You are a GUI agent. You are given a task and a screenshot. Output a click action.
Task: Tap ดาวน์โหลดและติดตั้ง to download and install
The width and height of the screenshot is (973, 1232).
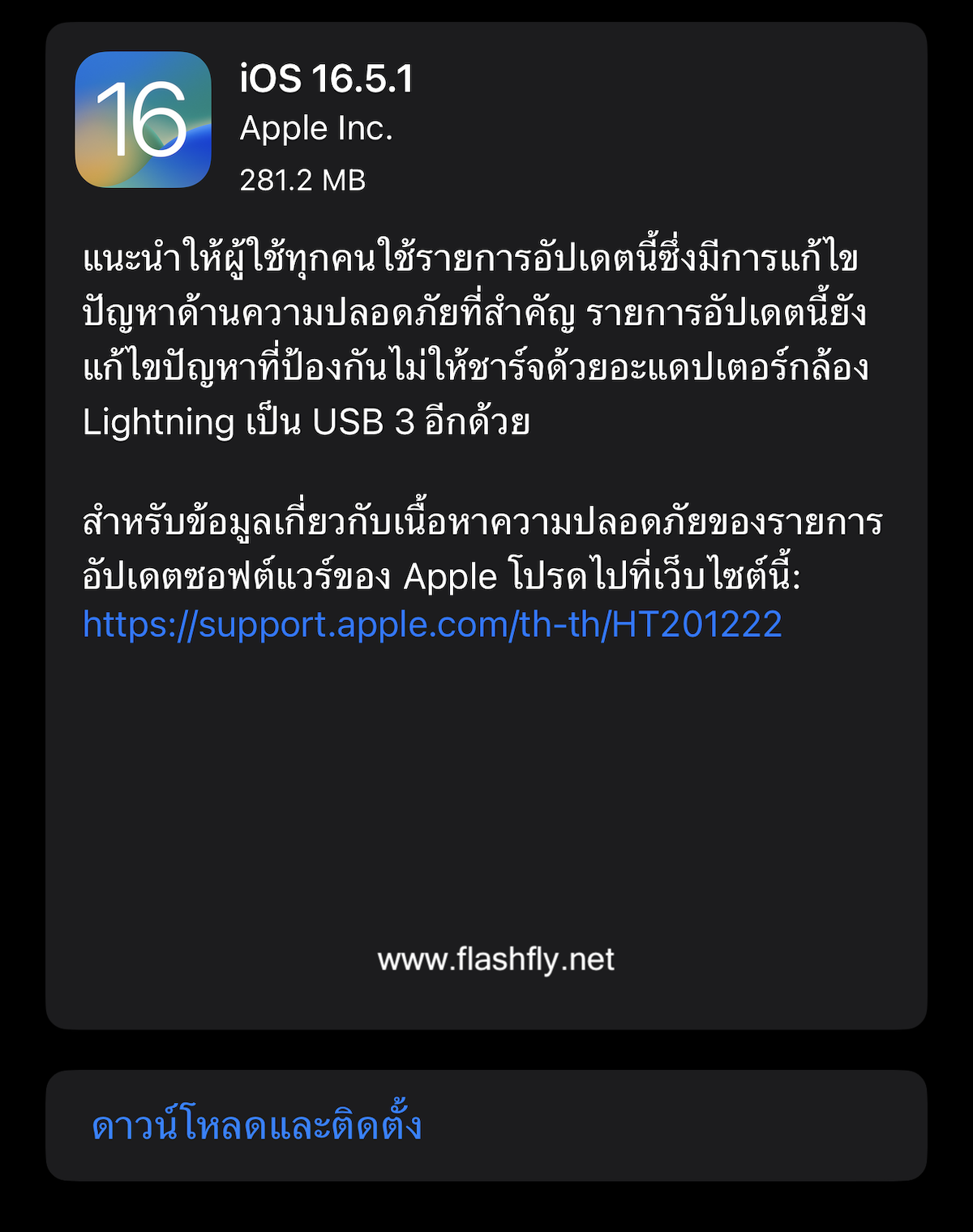[x=257, y=1126]
